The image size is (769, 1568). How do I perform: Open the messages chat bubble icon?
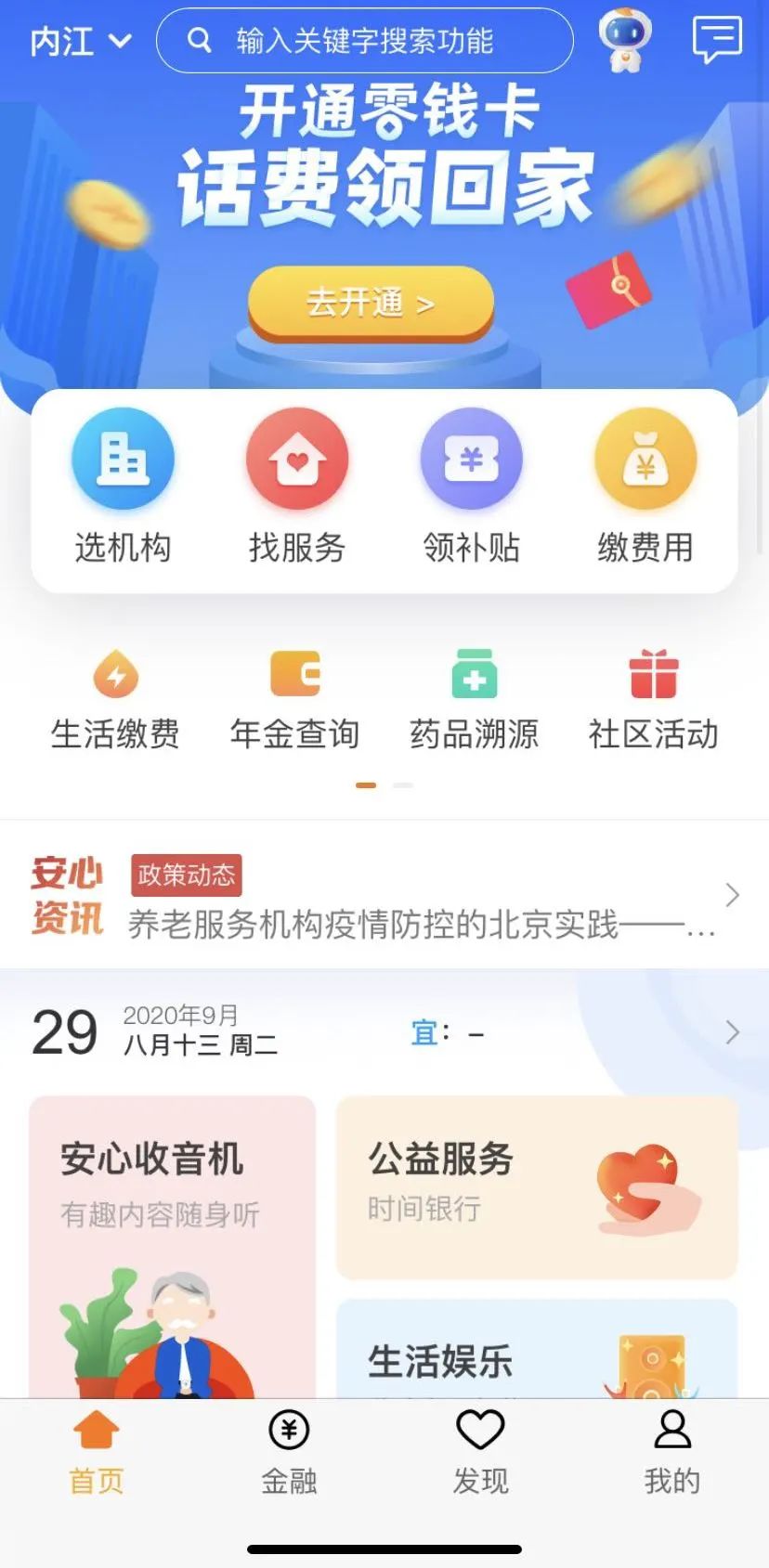[x=717, y=40]
